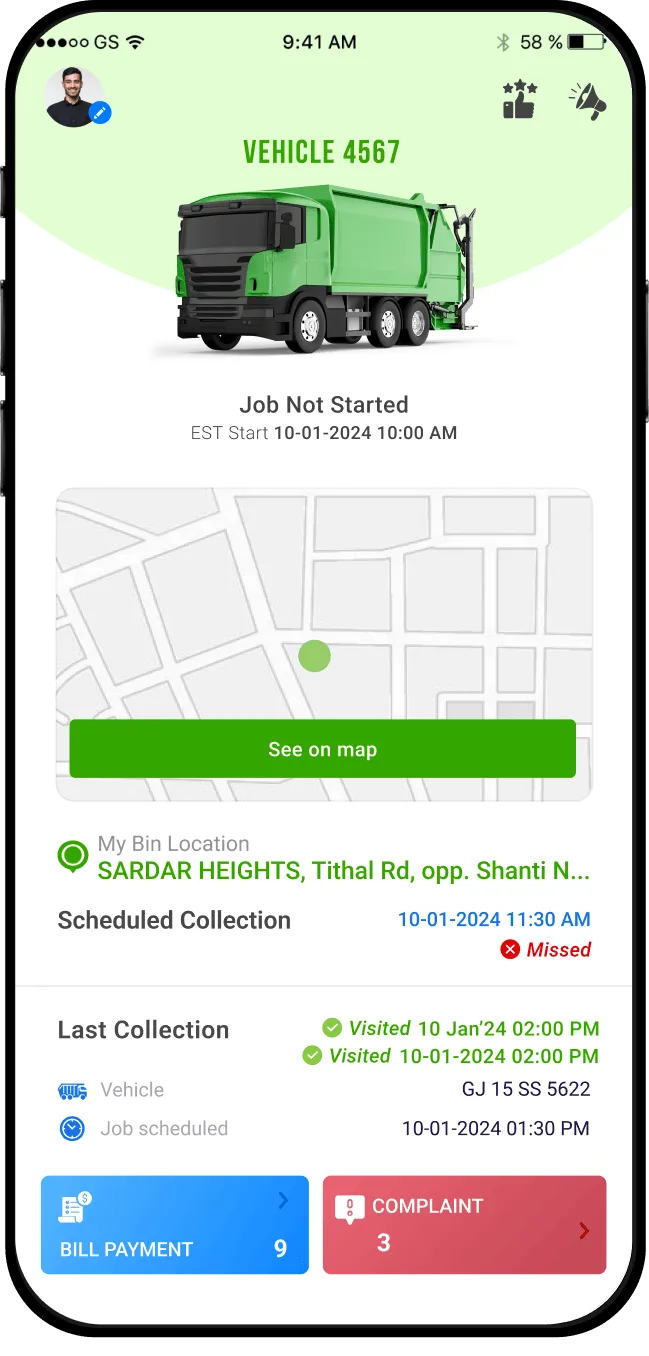The height and width of the screenshot is (1356, 649).
Task: Open My Bin Location address
Action: (x=343, y=870)
